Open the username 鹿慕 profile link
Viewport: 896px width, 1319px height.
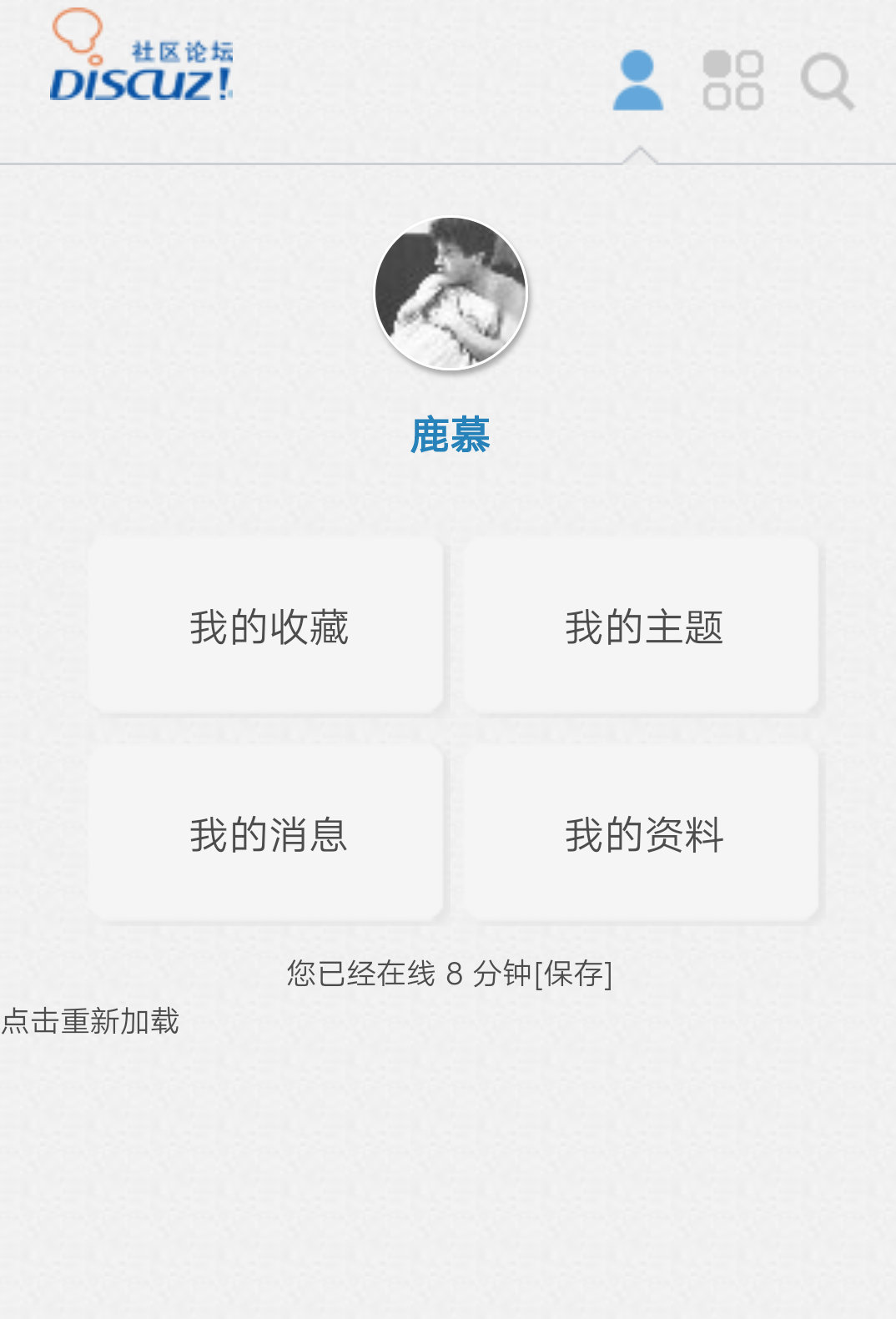click(x=448, y=435)
